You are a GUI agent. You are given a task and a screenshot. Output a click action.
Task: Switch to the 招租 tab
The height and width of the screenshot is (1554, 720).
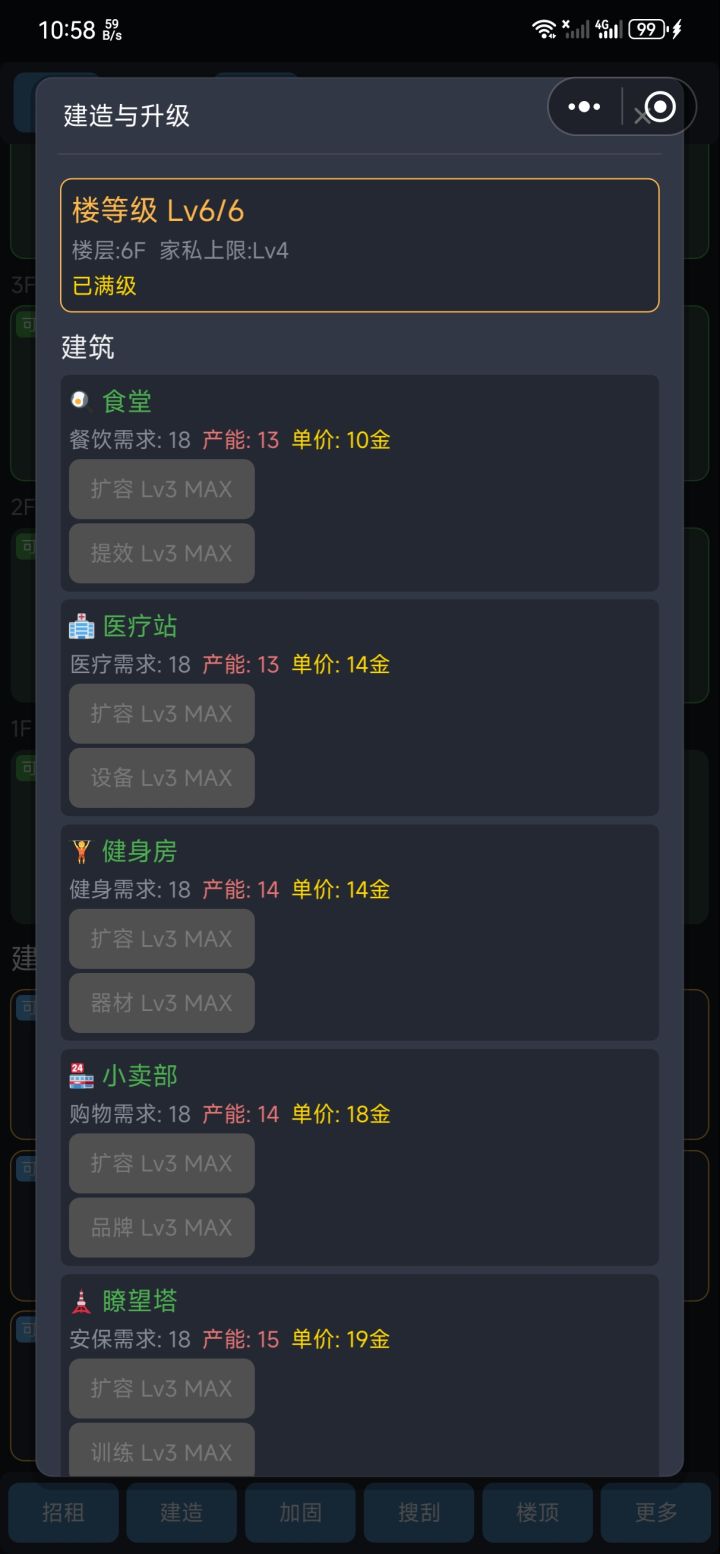pyautogui.click(x=63, y=1513)
